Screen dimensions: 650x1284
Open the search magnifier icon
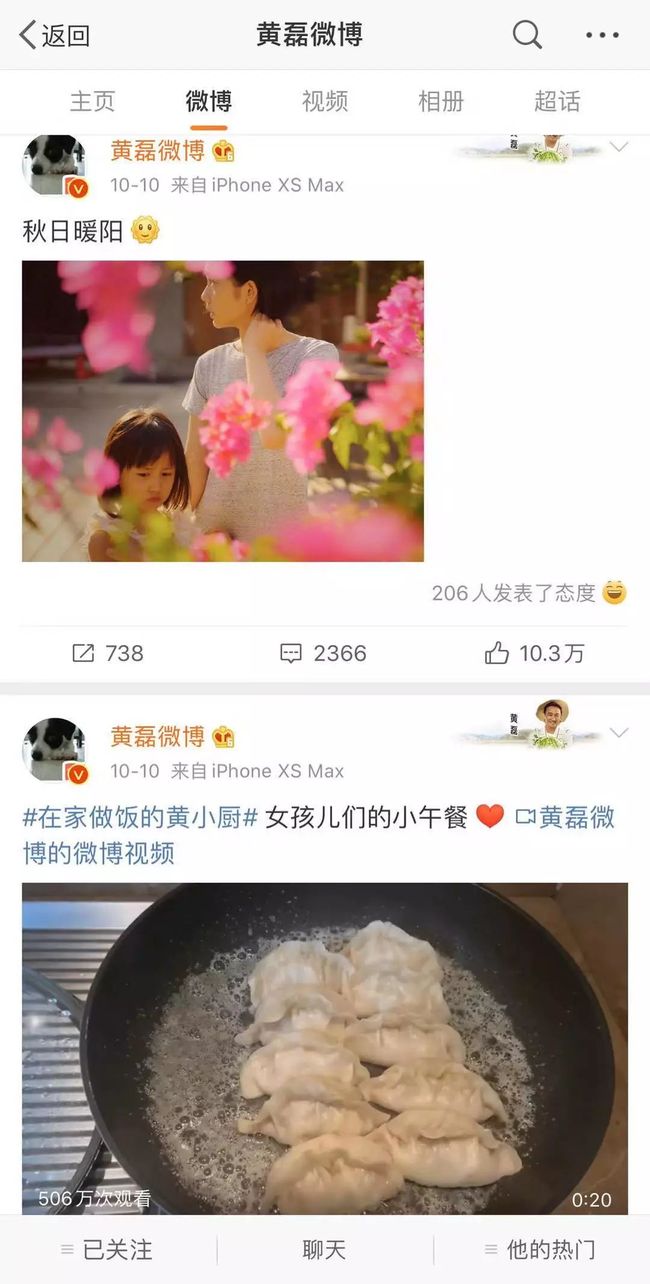pos(527,35)
